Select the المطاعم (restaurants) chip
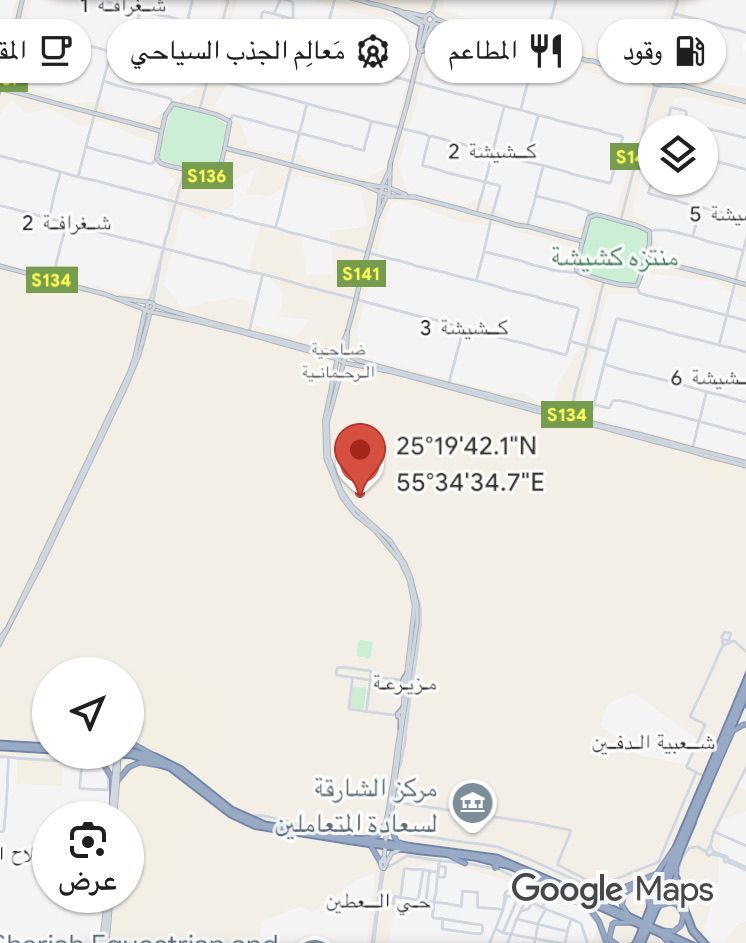This screenshot has height=943, width=746. pos(504,51)
